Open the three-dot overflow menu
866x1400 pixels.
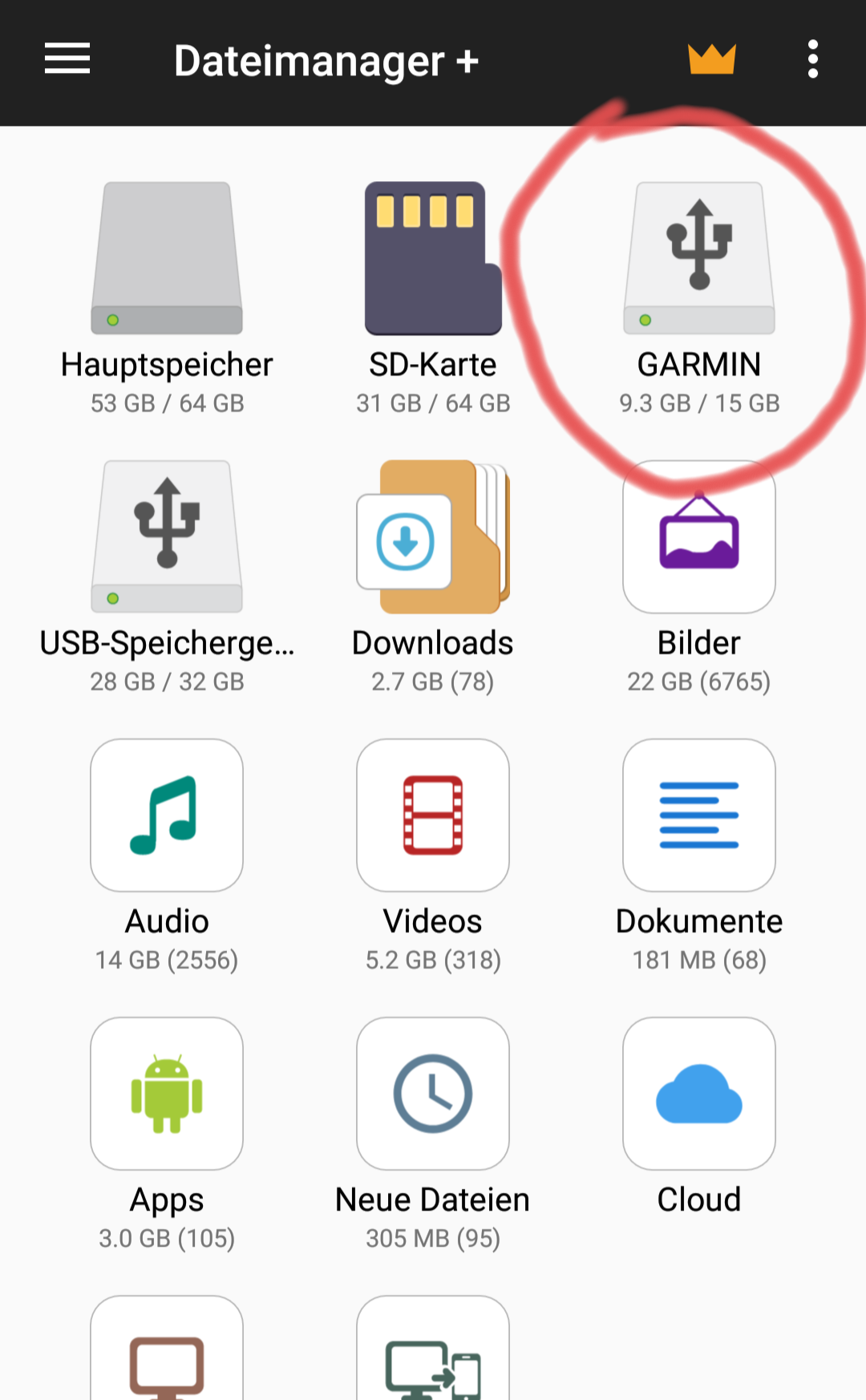click(x=812, y=60)
